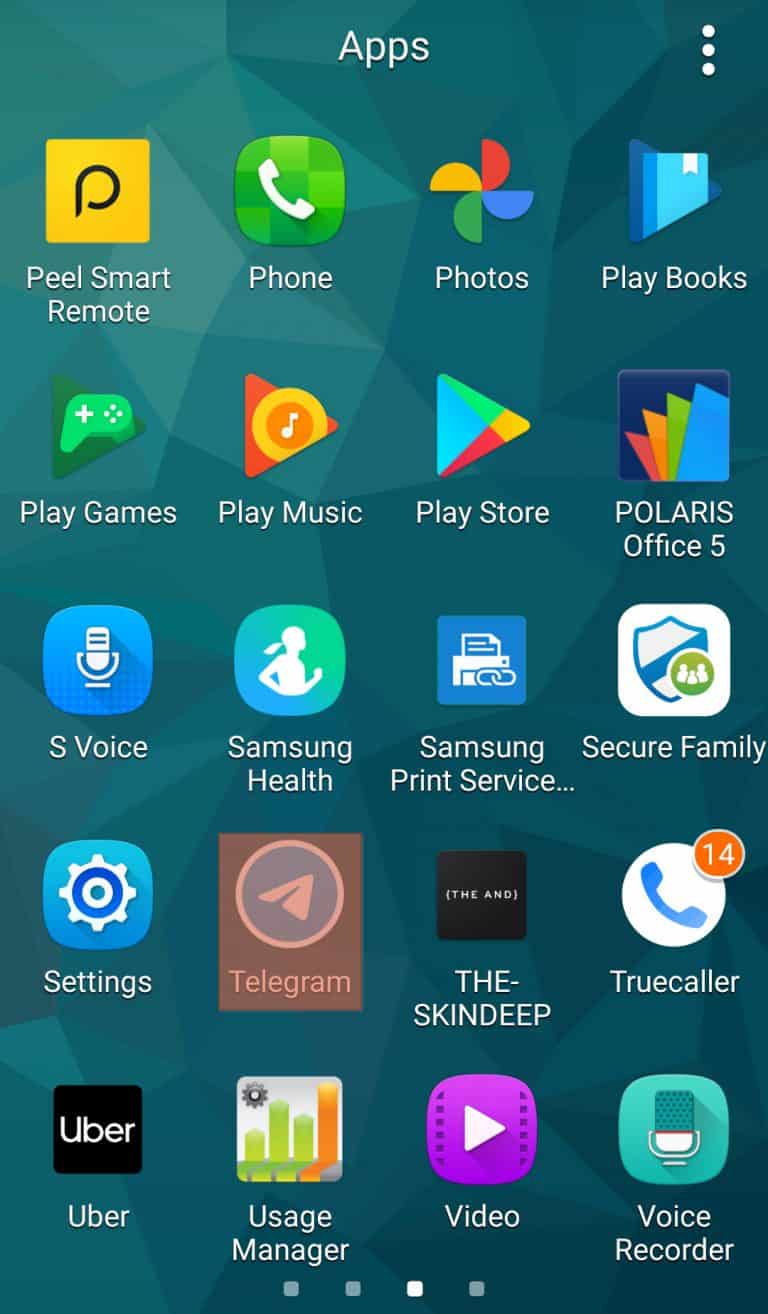
Task: Open Secure Family
Action: pyautogui.click(x=673, y=659)
